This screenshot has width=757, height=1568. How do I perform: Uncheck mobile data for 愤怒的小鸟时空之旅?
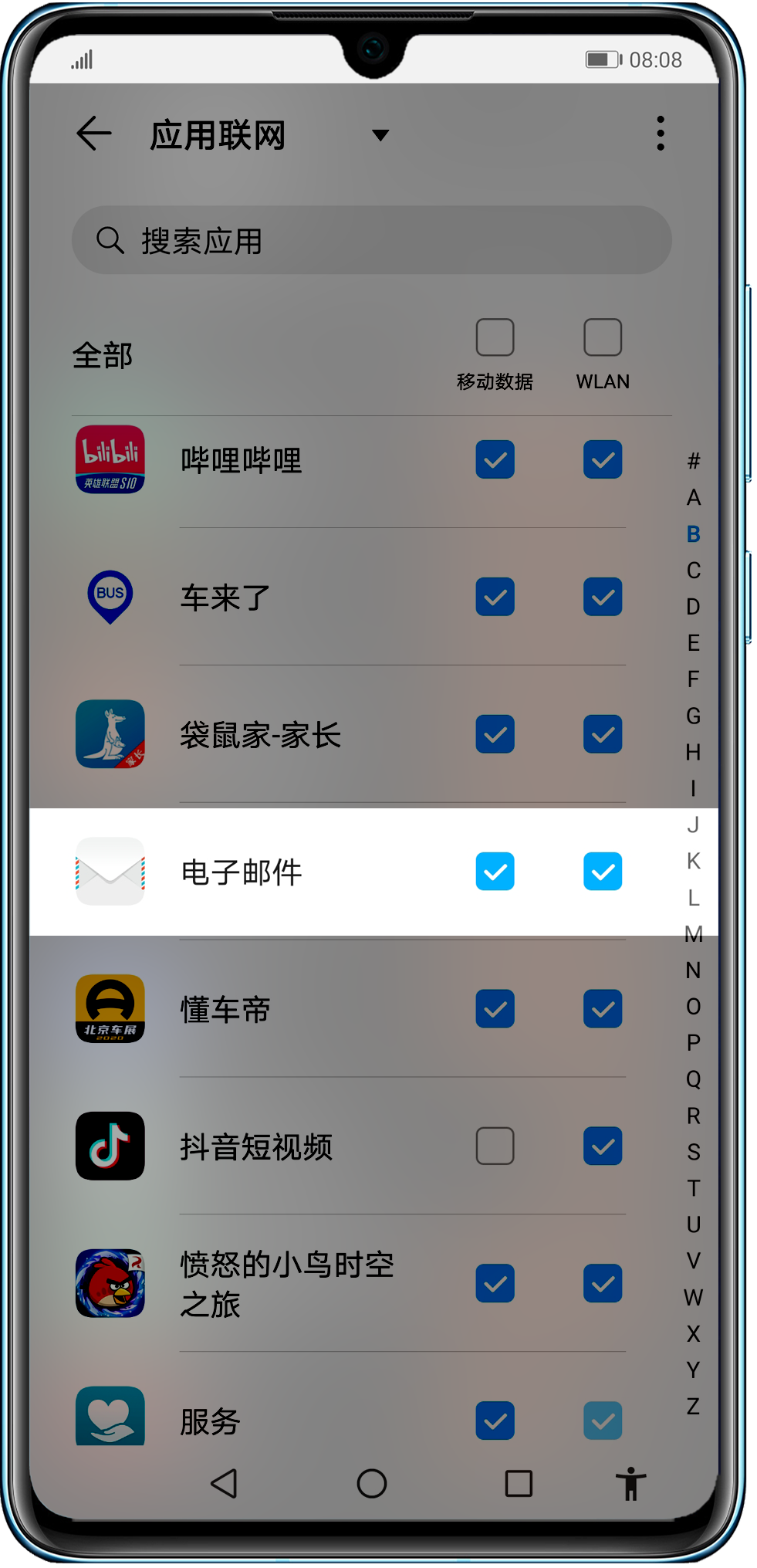click(495, 1283)
